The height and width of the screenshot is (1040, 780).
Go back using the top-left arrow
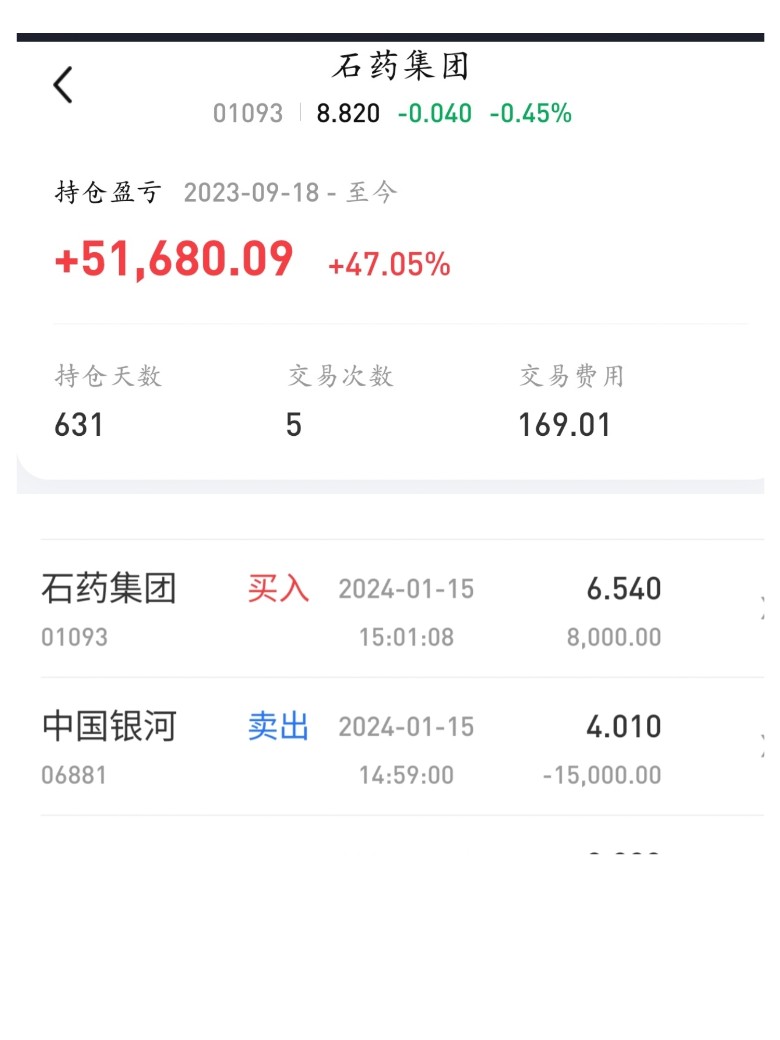click(x=63, y=85)
